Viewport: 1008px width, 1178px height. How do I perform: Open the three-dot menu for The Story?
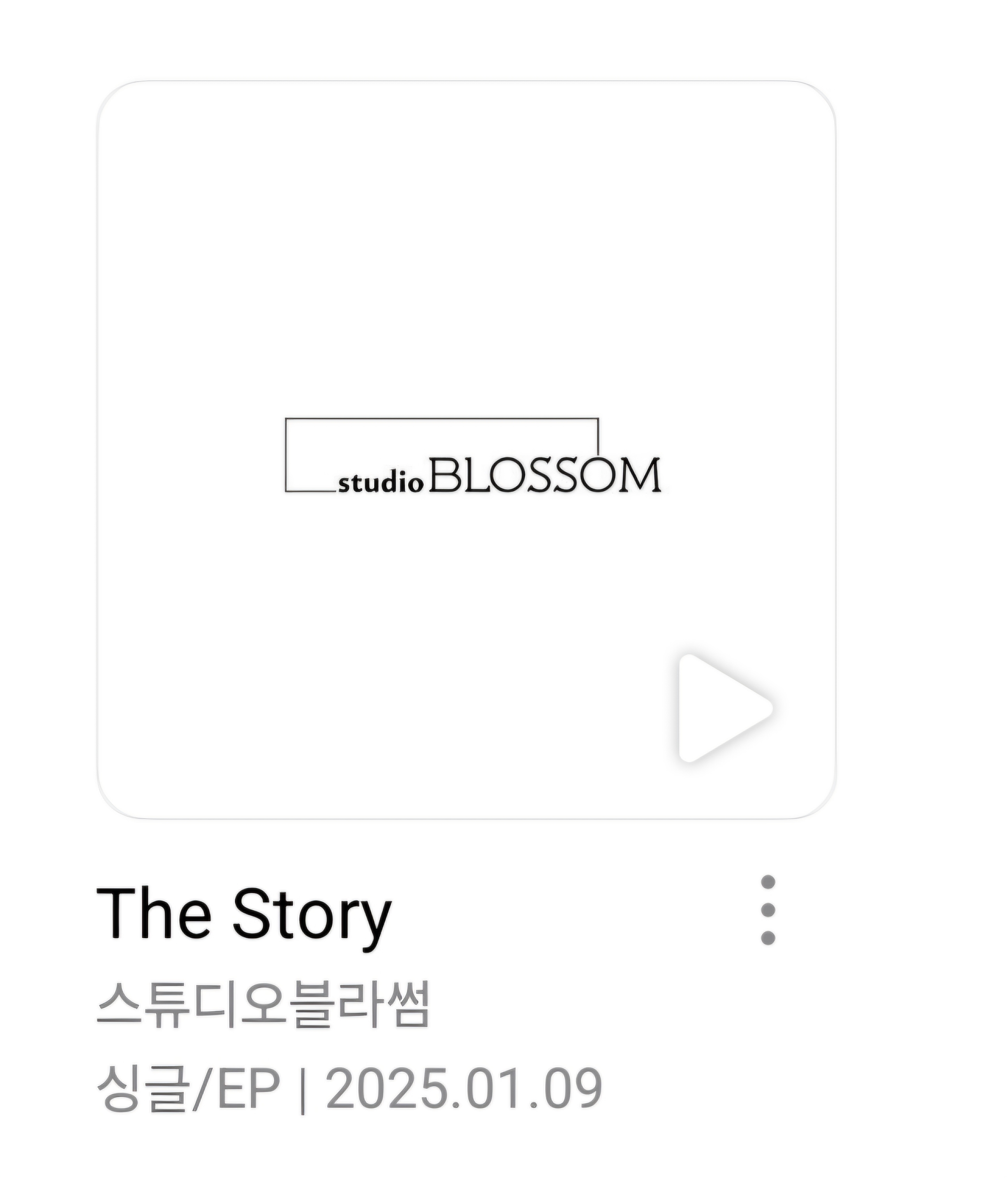(x=768, y=910)
